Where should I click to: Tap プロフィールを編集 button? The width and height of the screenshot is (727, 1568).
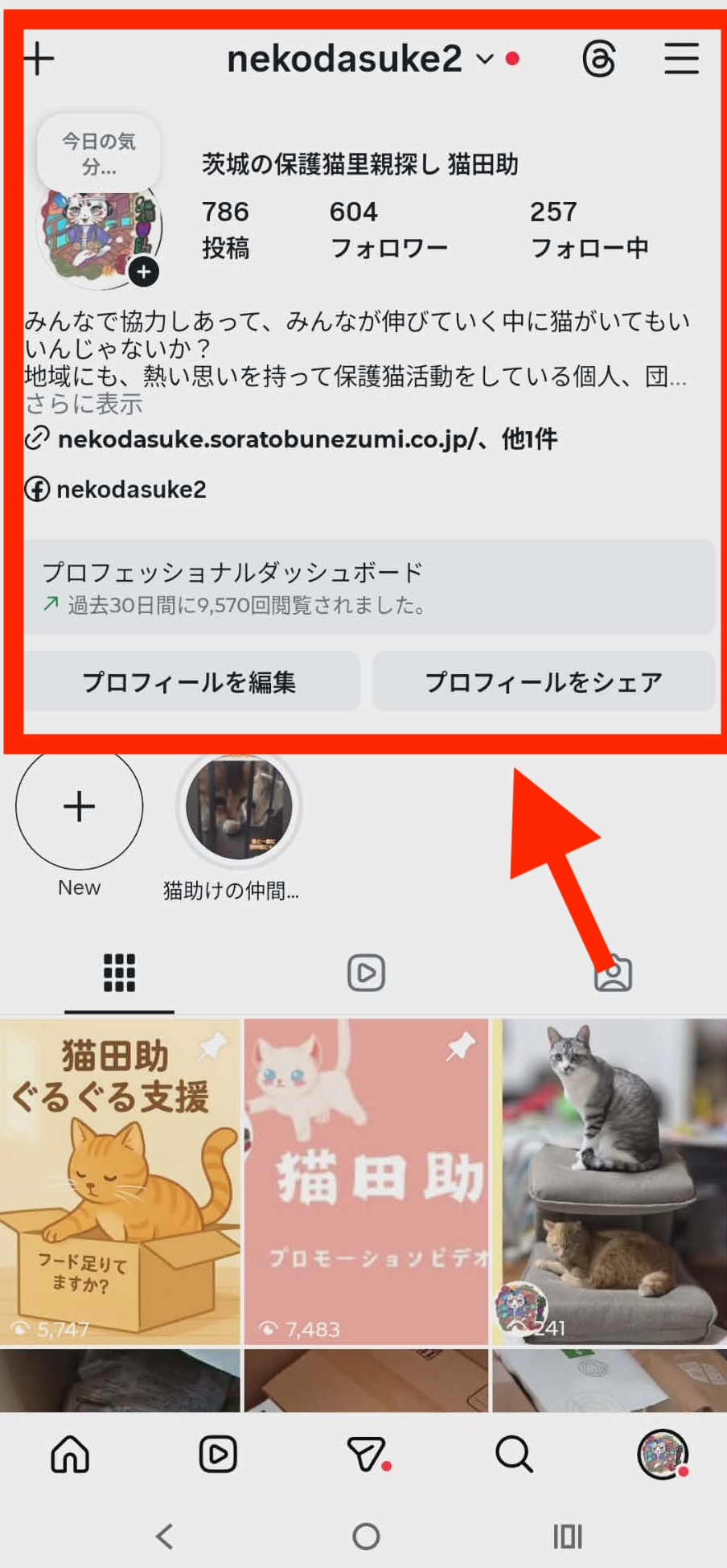coord(190,682)
